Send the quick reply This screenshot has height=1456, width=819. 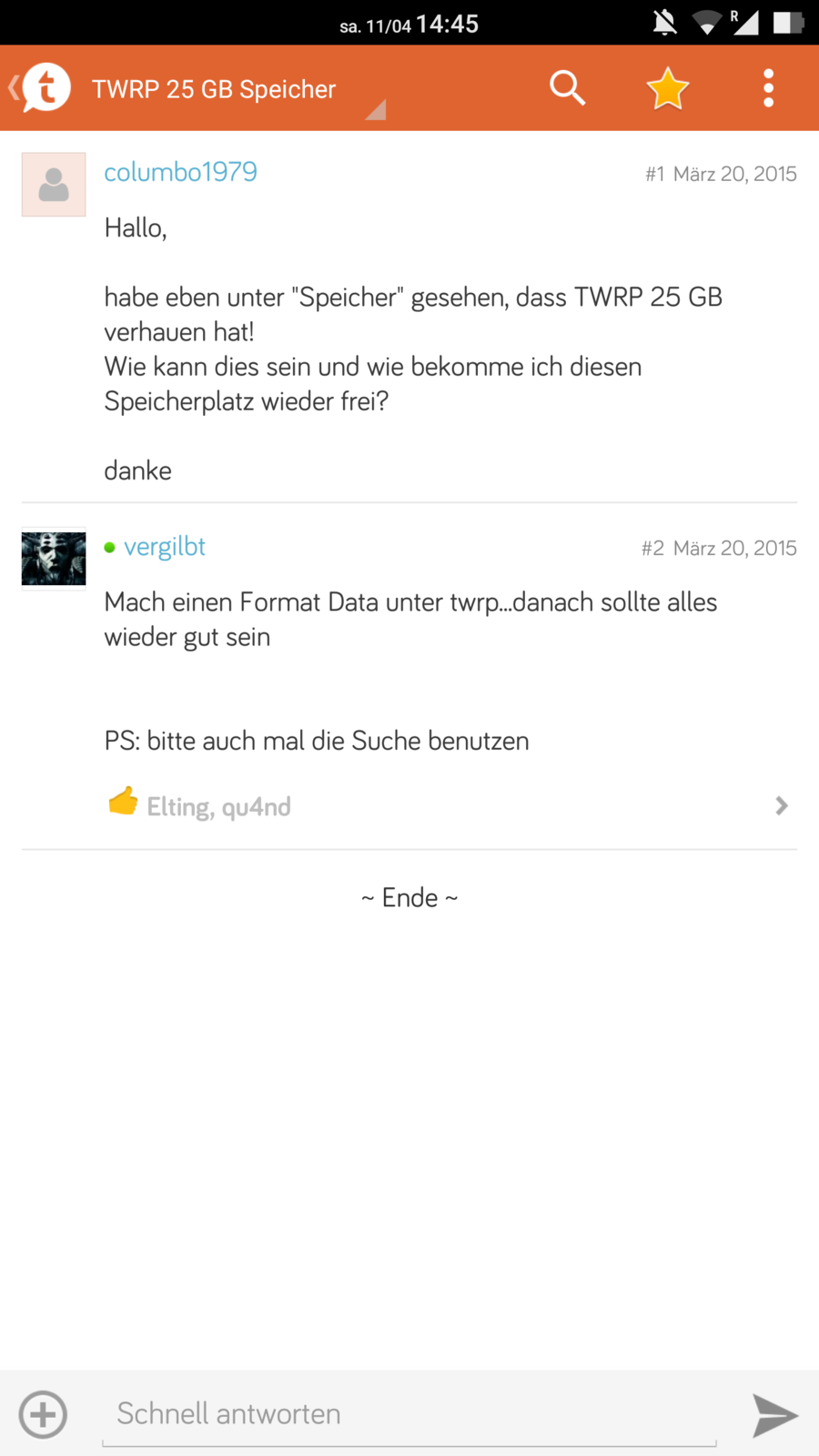pos(774,1415)
